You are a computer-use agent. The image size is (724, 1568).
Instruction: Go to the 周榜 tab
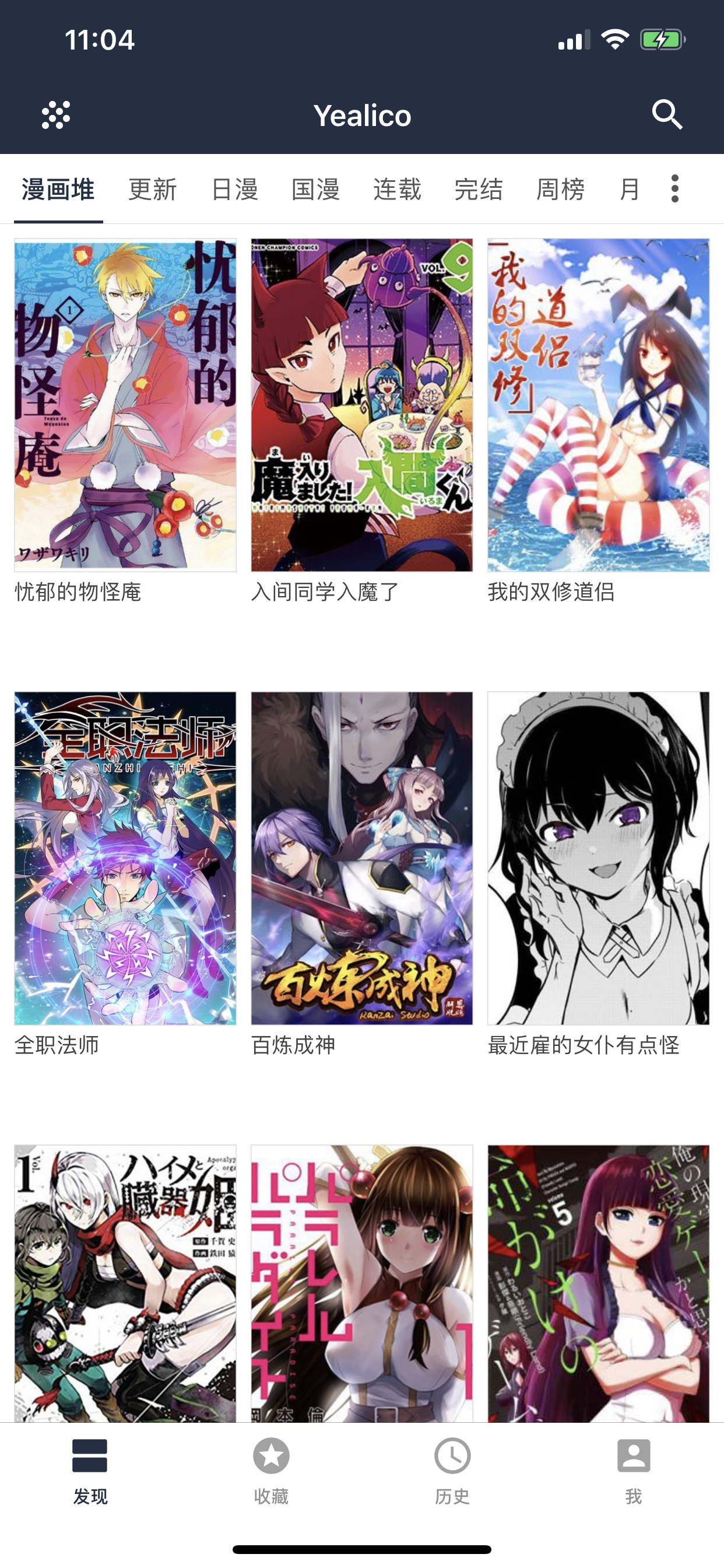560,190
